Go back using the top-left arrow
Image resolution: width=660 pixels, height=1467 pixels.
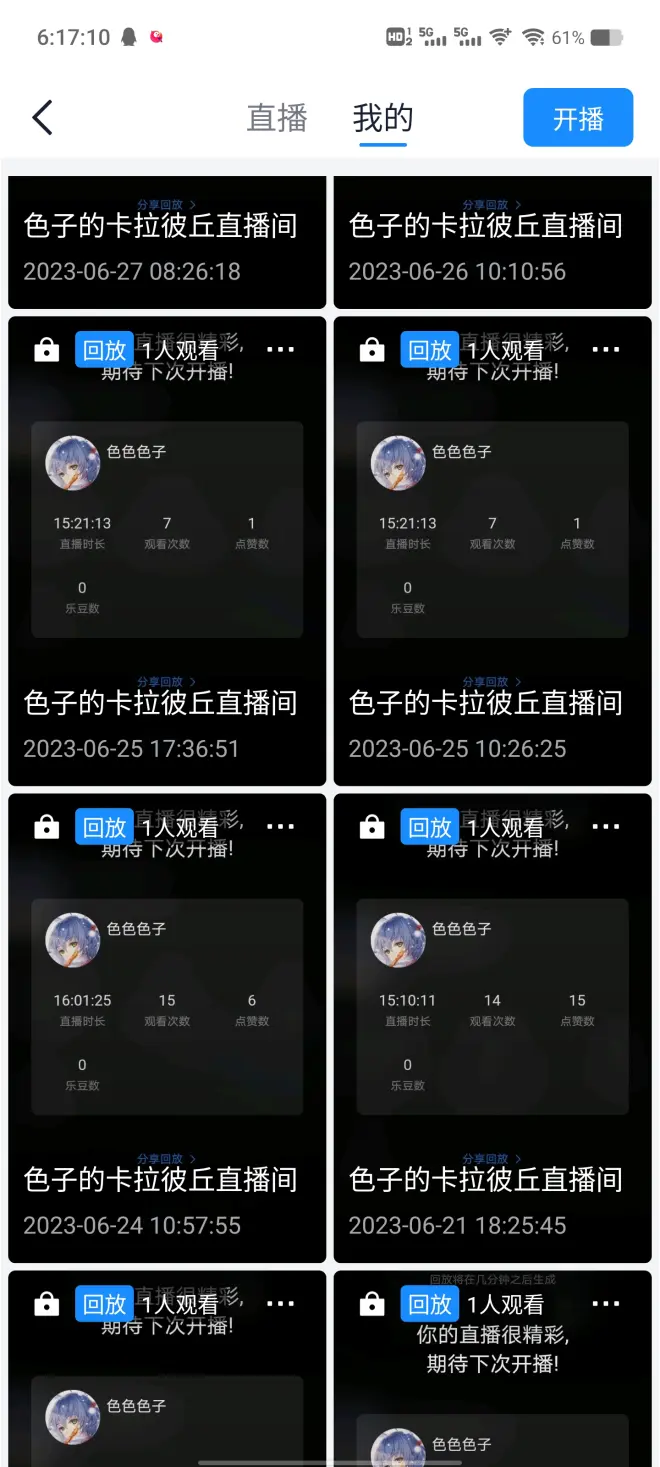[x=42, y=118]
